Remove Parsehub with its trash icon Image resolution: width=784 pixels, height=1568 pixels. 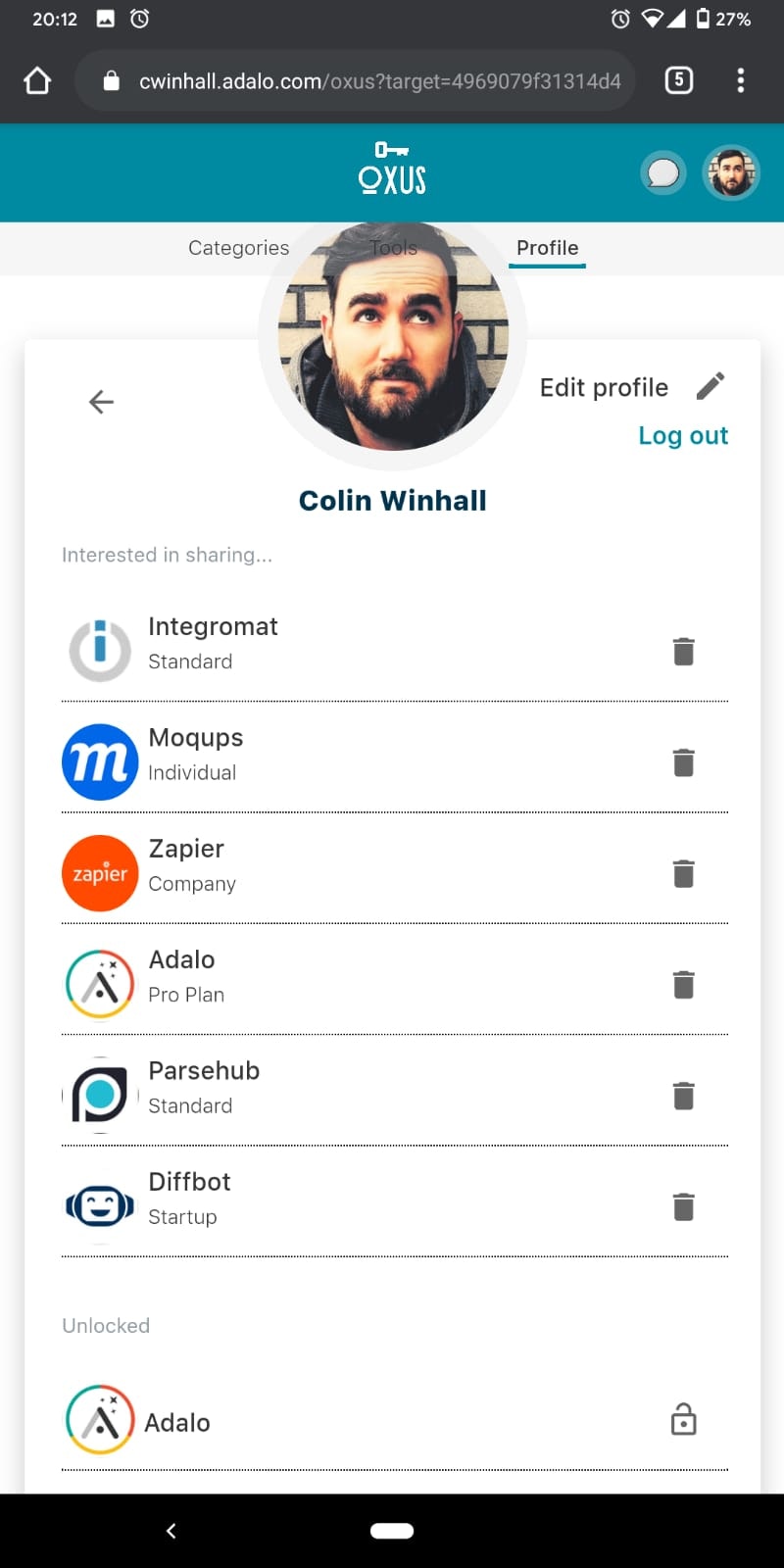pyautogui.click(x=684, y=1095)
